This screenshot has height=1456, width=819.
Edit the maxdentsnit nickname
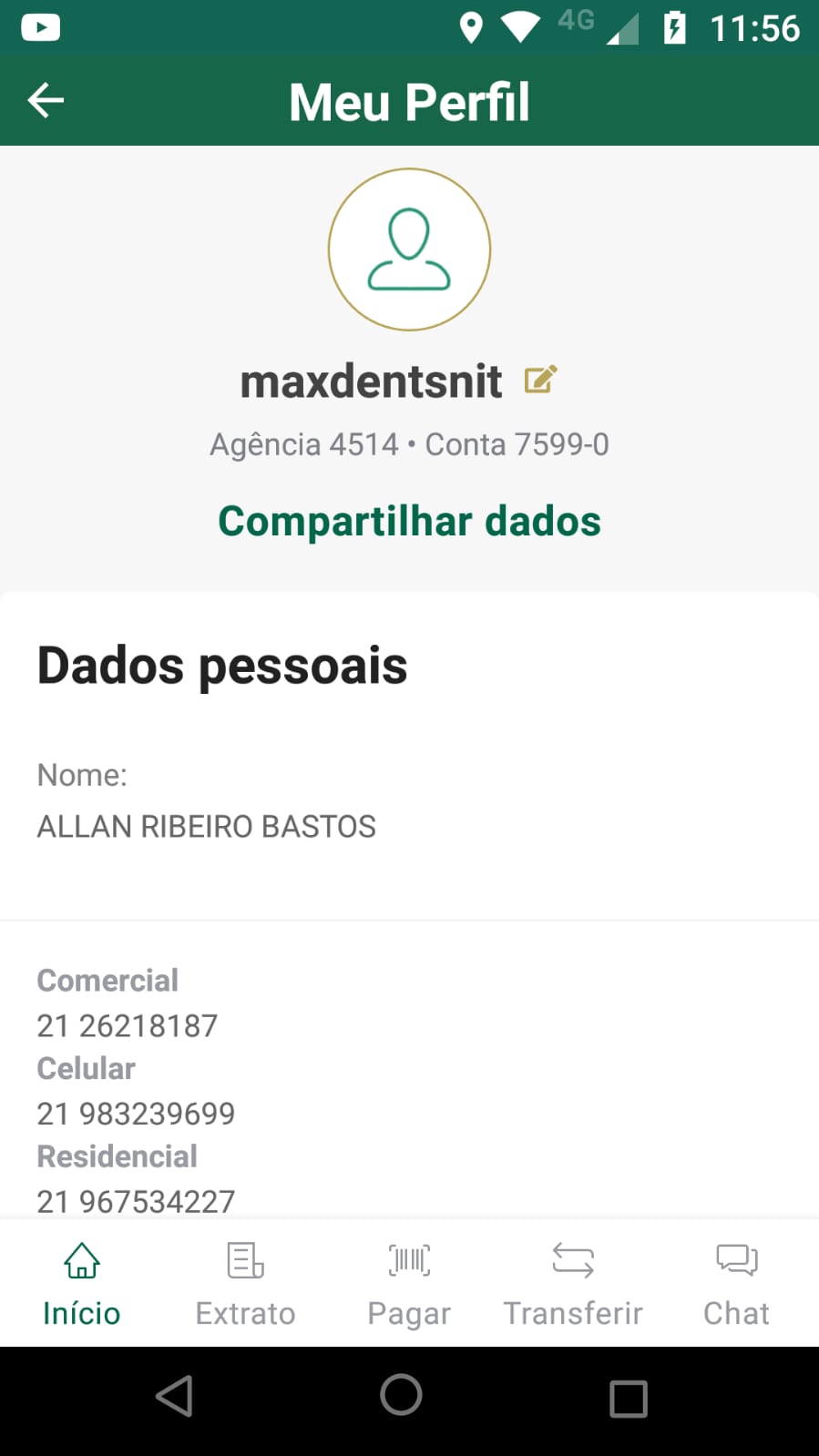(x=540, y=380)
